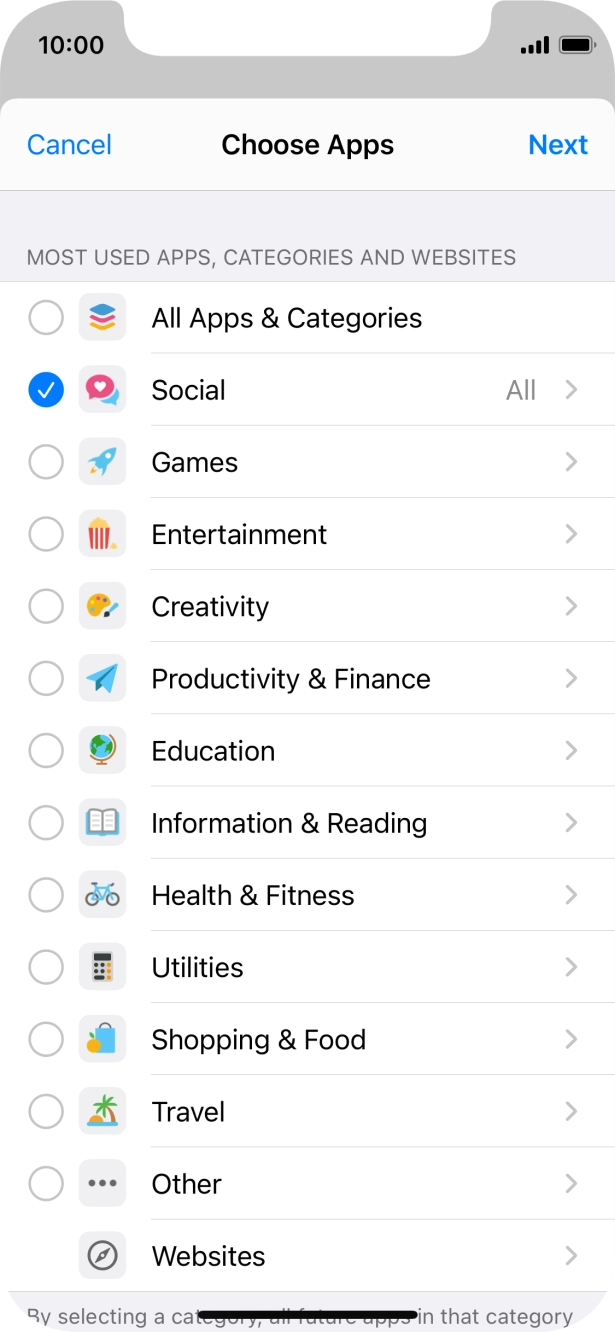Tick the Creativity category checkbox
615x1332 pixels.
click(46, 606)
